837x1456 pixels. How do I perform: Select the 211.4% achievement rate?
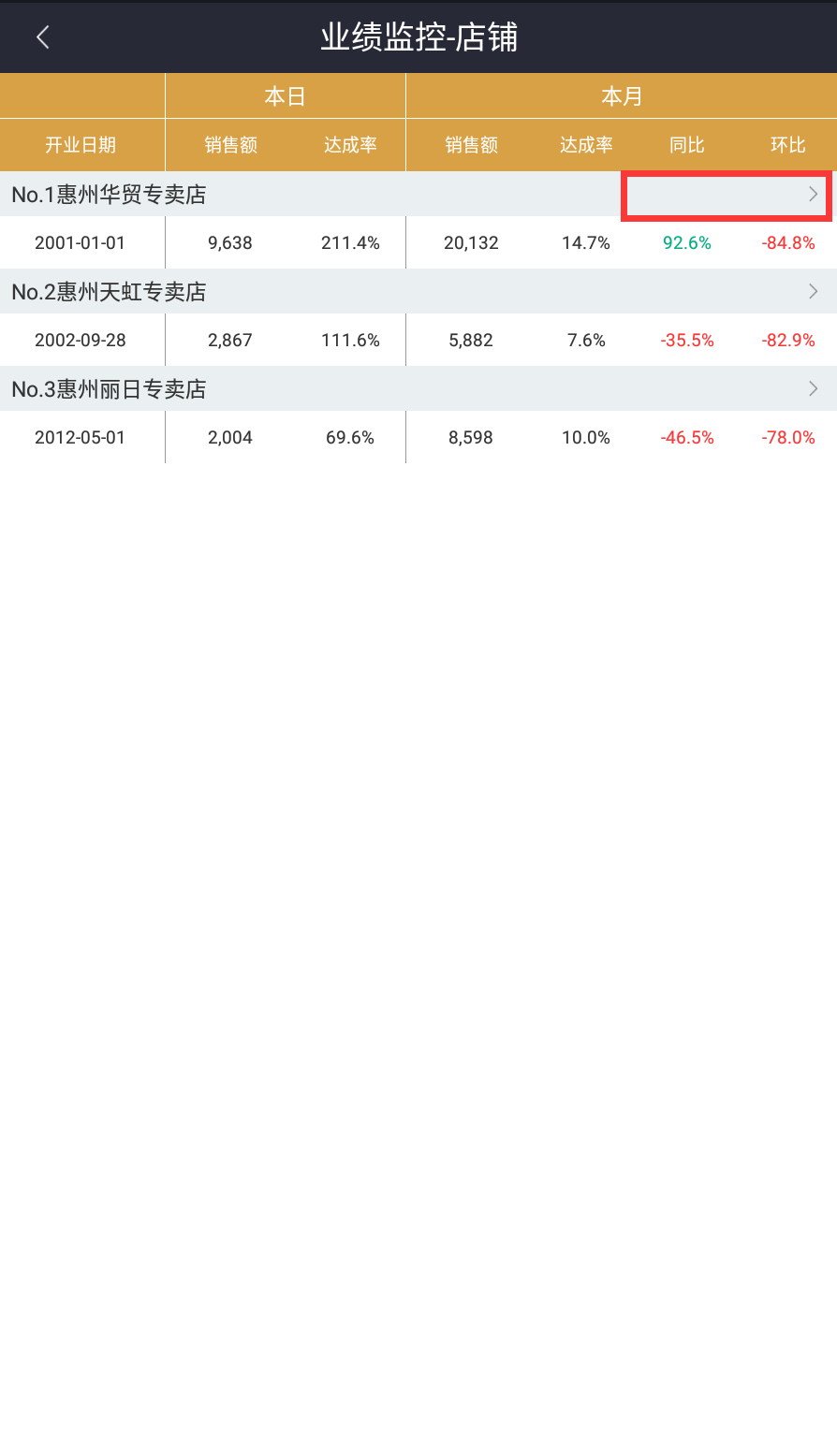pos(350,241)
